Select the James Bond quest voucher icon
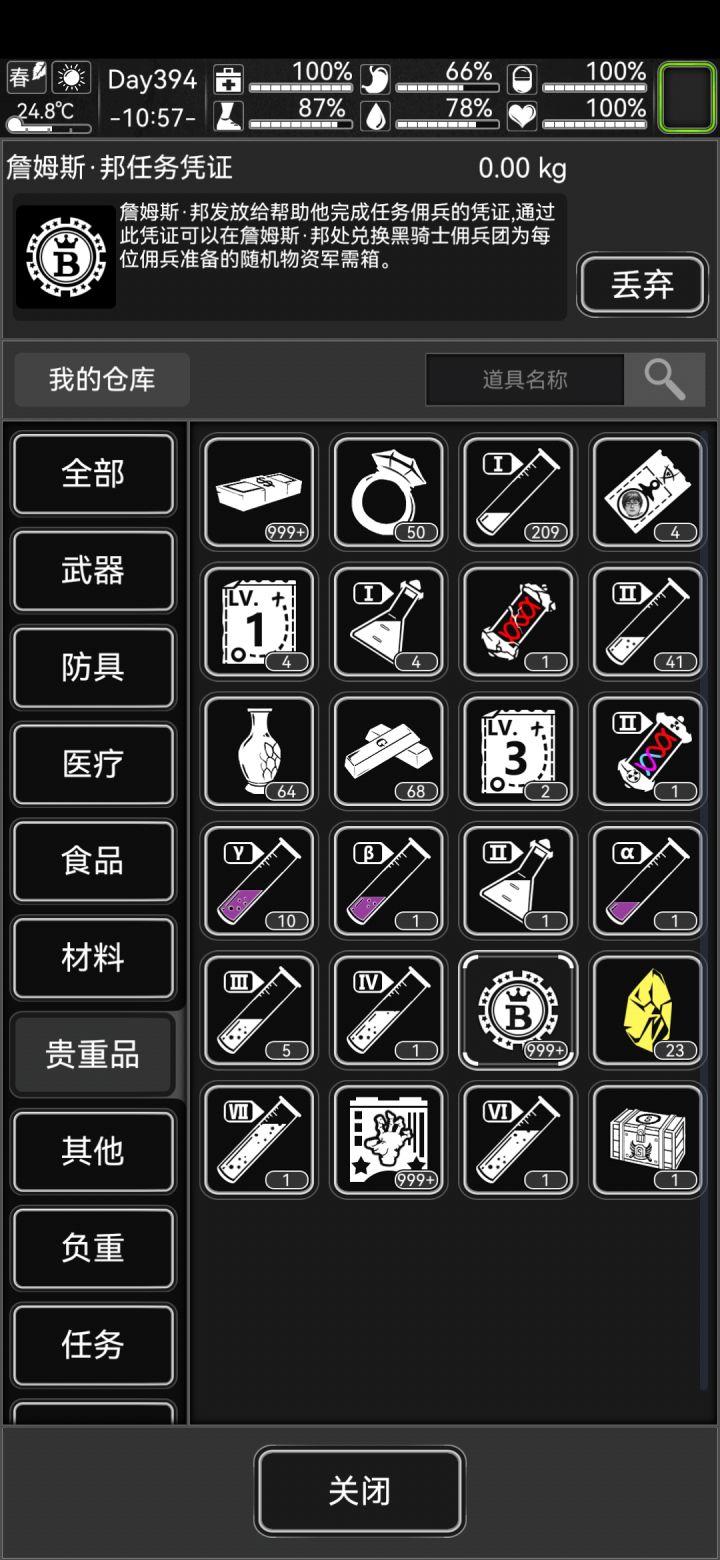720x1560 pixels. [517, 1010]
